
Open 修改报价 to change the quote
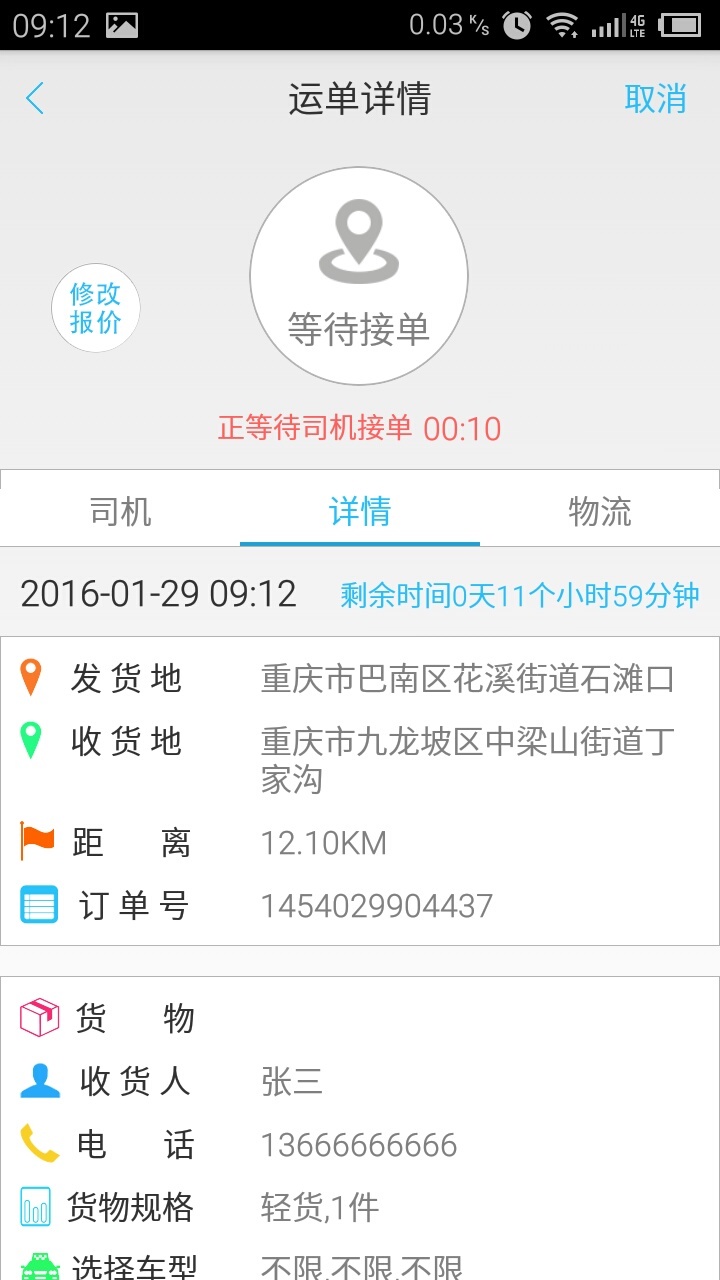click(x=96, y=308)
